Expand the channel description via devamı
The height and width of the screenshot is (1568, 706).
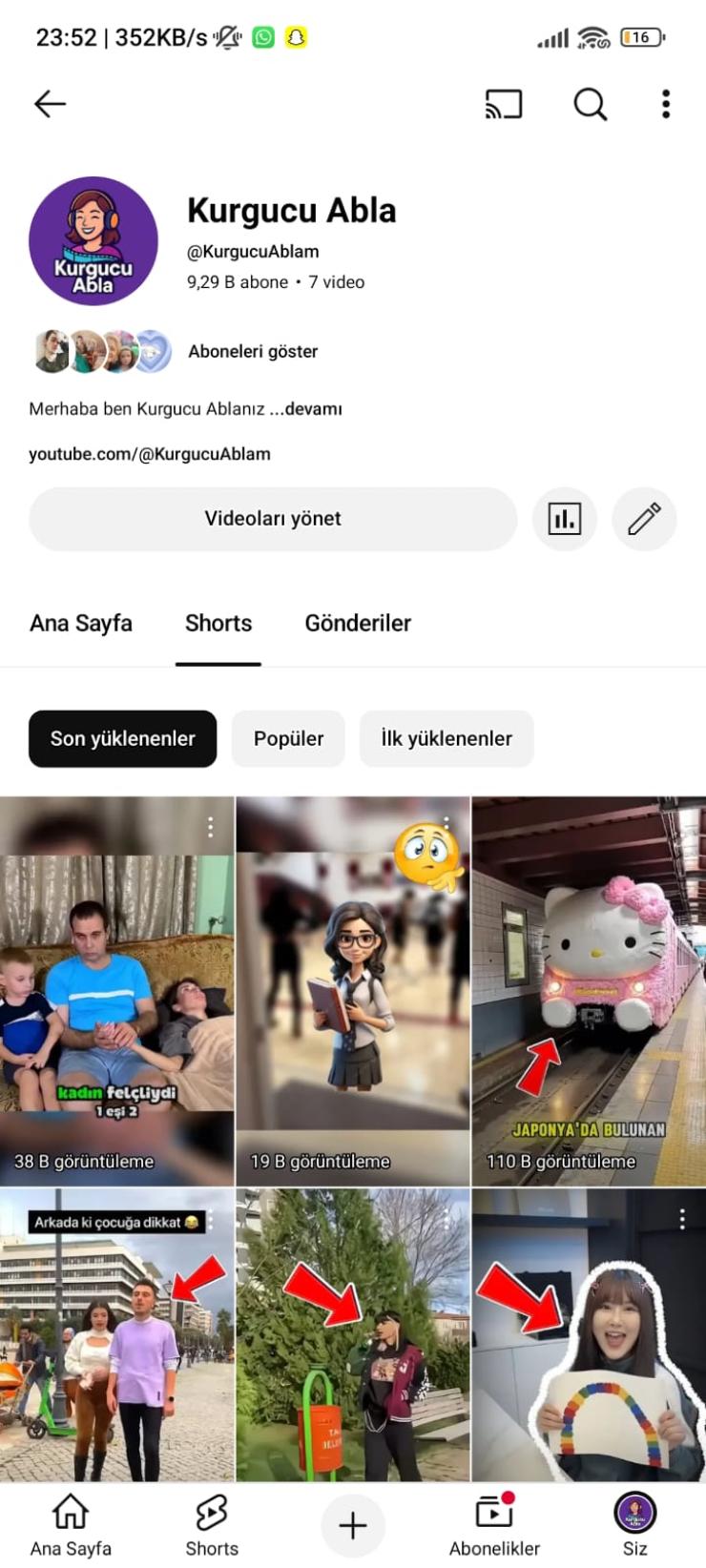[x=313, y=409]
